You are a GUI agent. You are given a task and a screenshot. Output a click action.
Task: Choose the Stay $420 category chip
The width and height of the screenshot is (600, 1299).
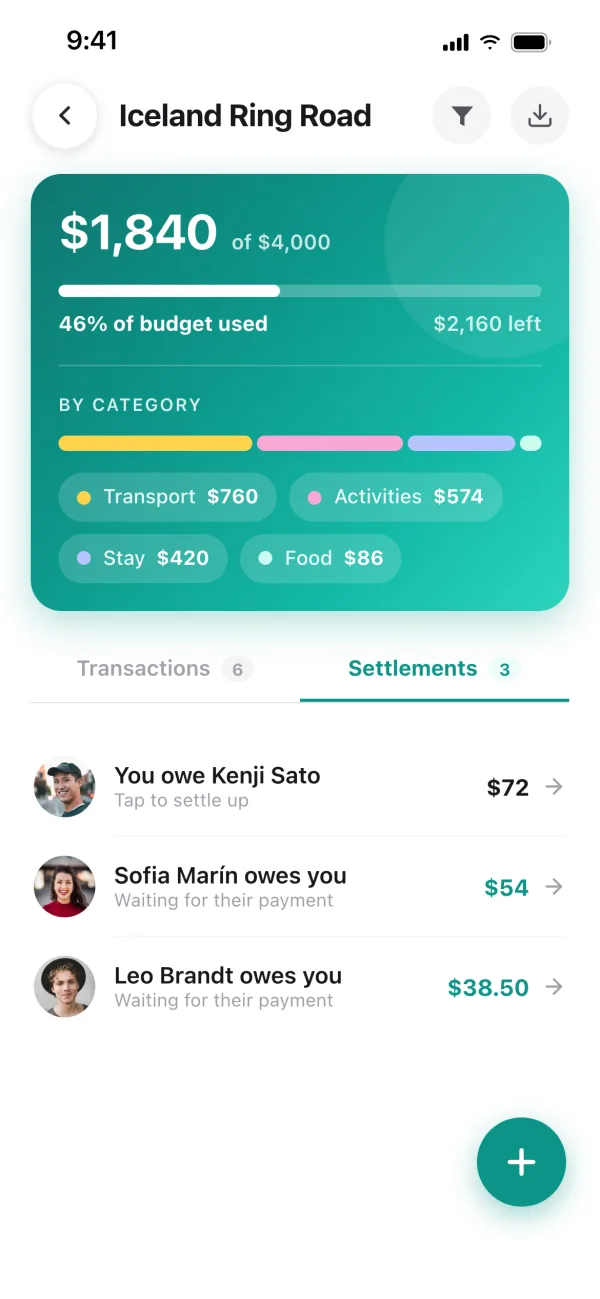(x=143, y=558)
